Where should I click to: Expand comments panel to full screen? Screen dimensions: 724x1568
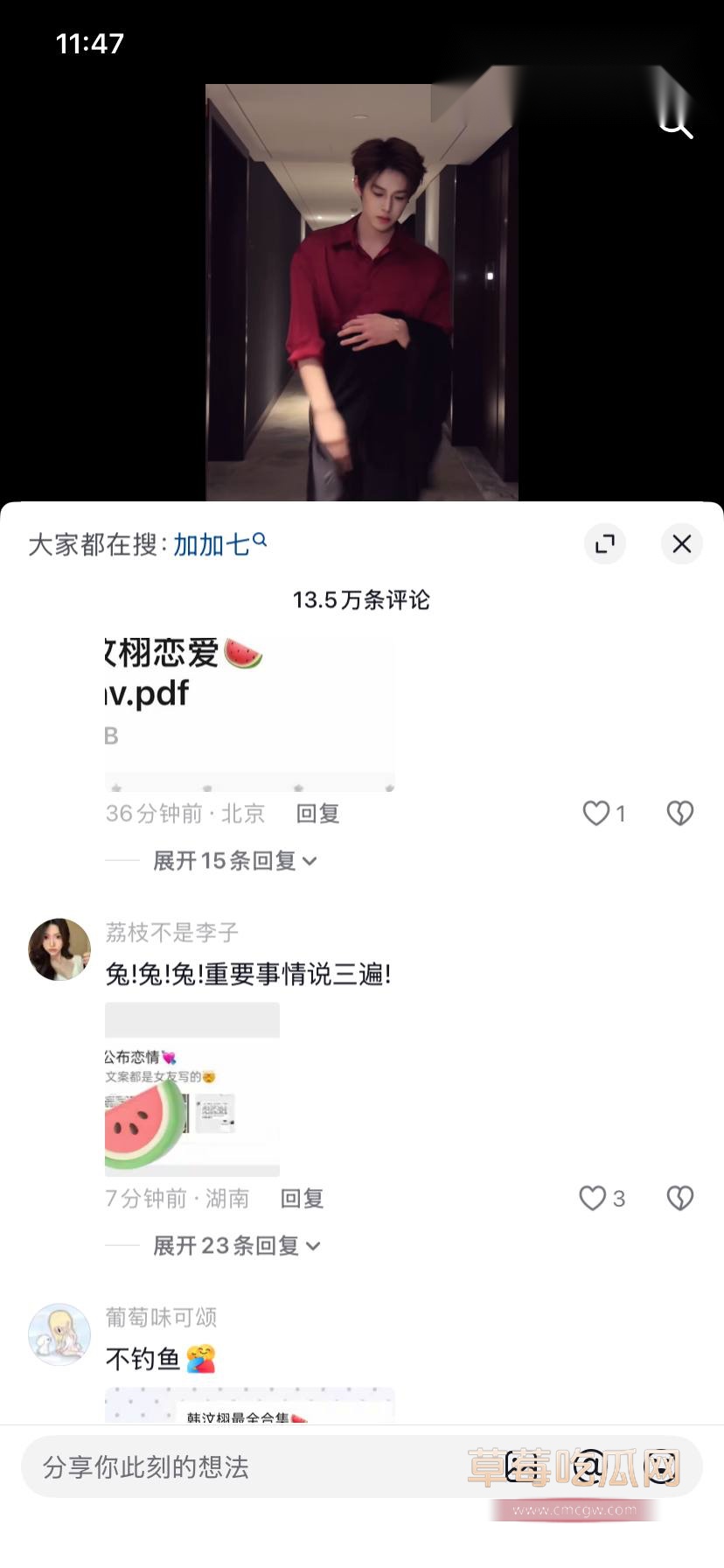pos(605,543)
